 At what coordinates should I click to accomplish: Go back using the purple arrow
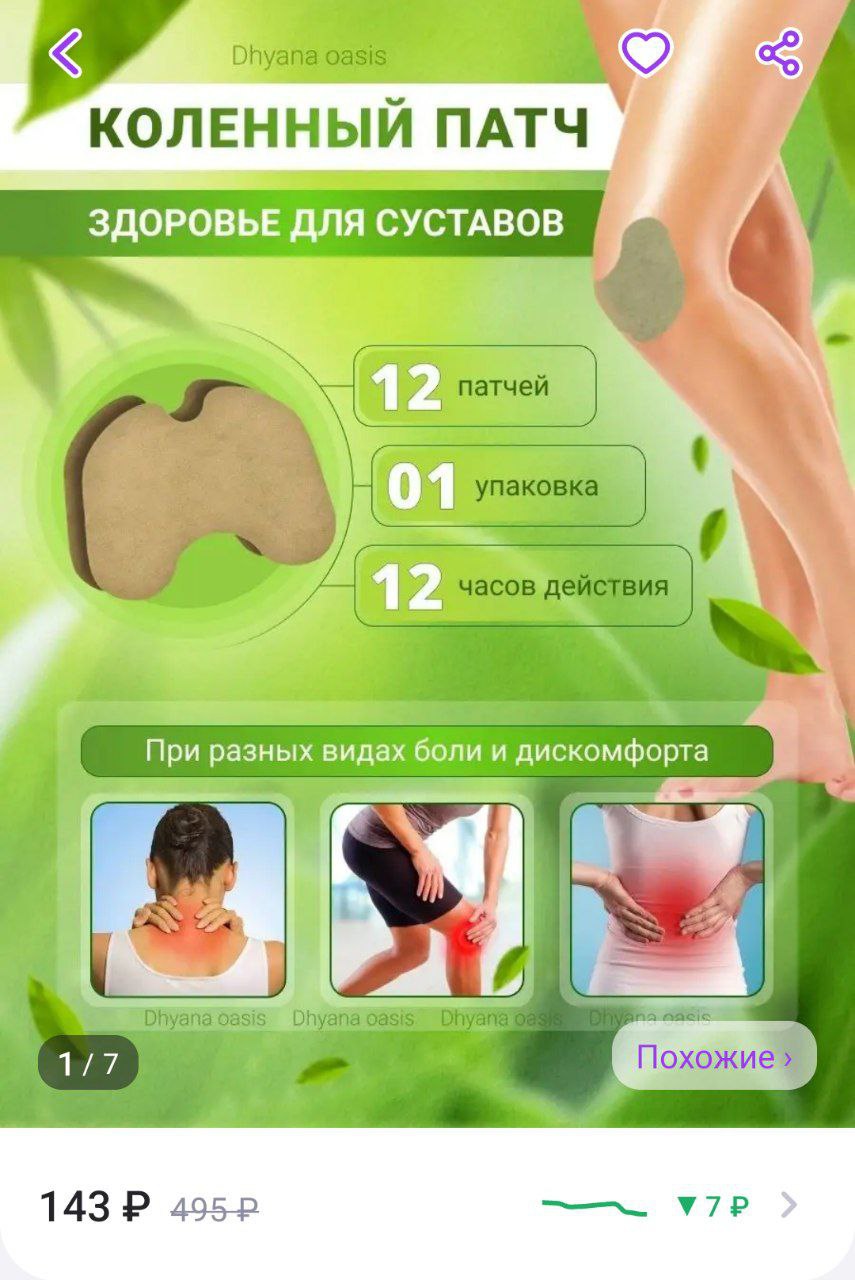click(66, 52)
